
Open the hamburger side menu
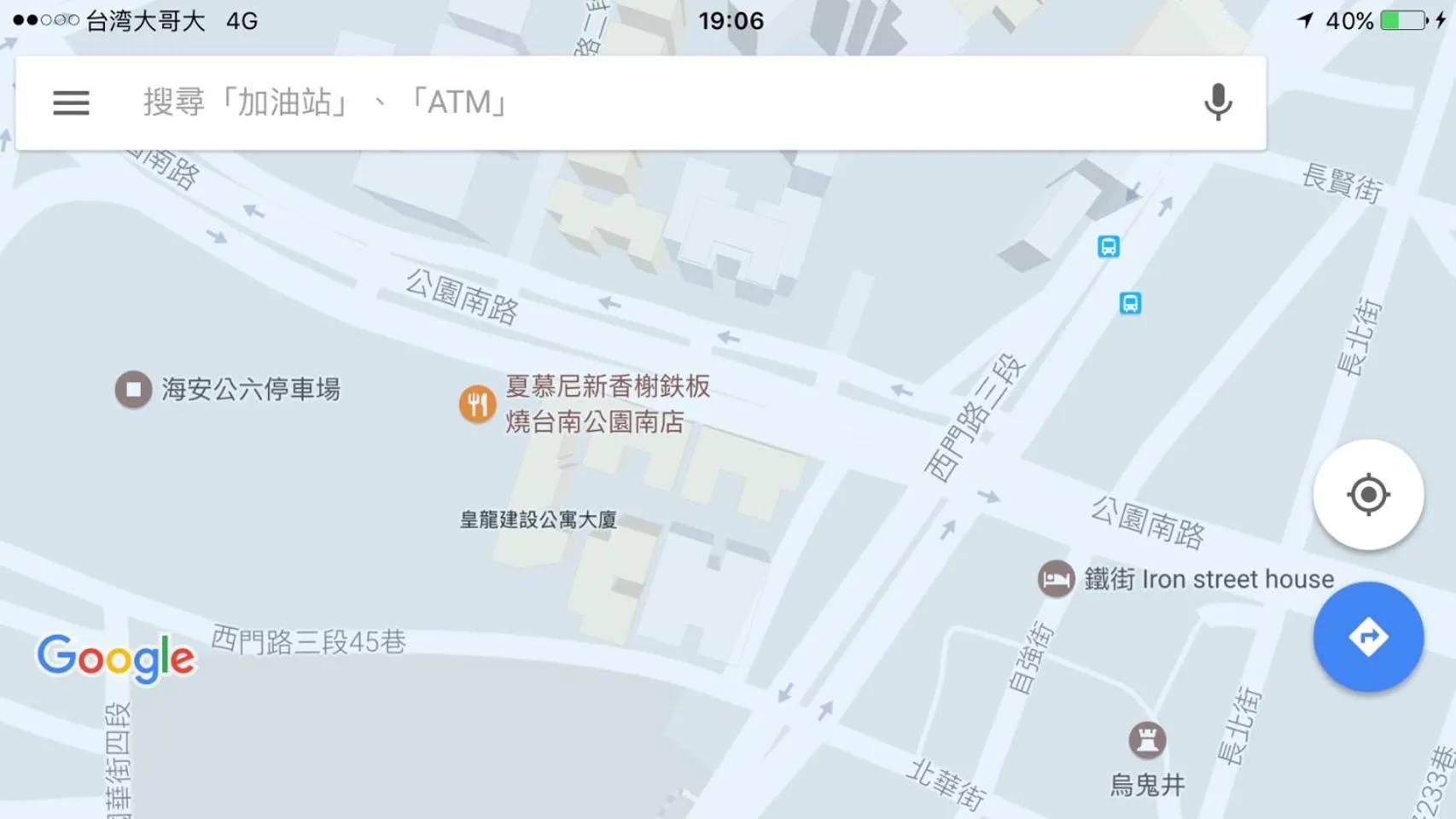coord(71,103)
